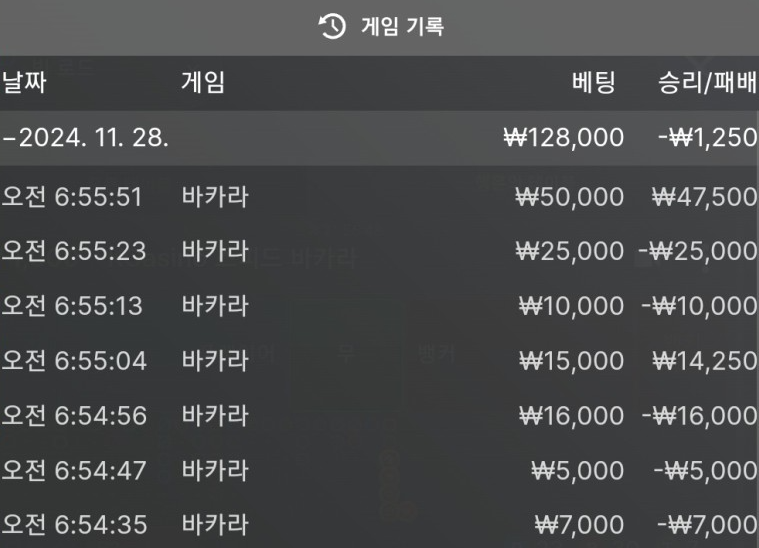View the 6:54:47 baccarat record

[379, 470]
